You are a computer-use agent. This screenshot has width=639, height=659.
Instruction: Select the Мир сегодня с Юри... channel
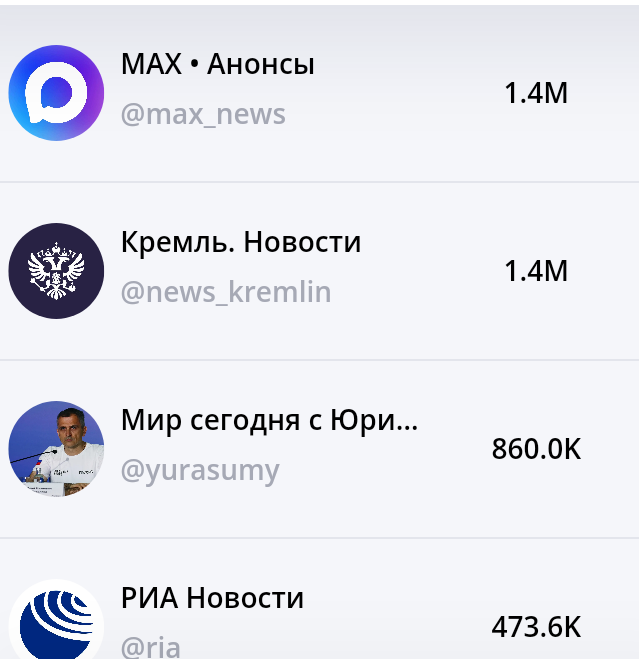pyautogui.click(x=269, y=421)
